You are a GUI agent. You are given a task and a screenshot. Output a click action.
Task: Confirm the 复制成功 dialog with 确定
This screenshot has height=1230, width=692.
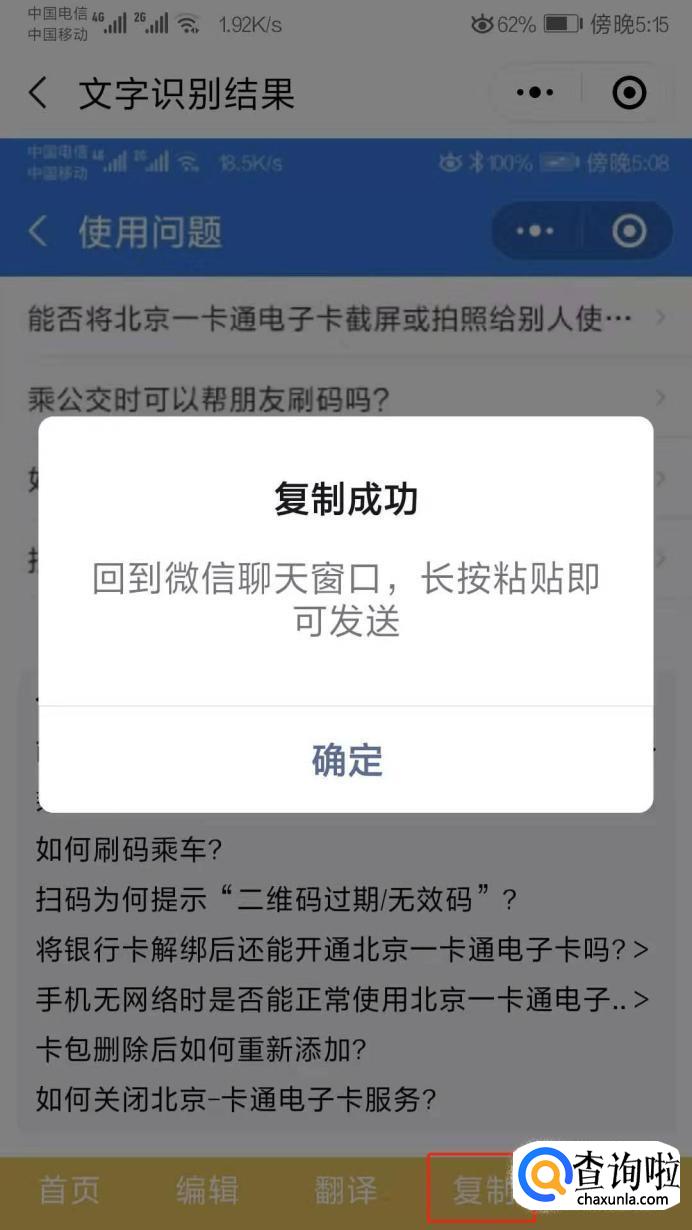point(346,760)
